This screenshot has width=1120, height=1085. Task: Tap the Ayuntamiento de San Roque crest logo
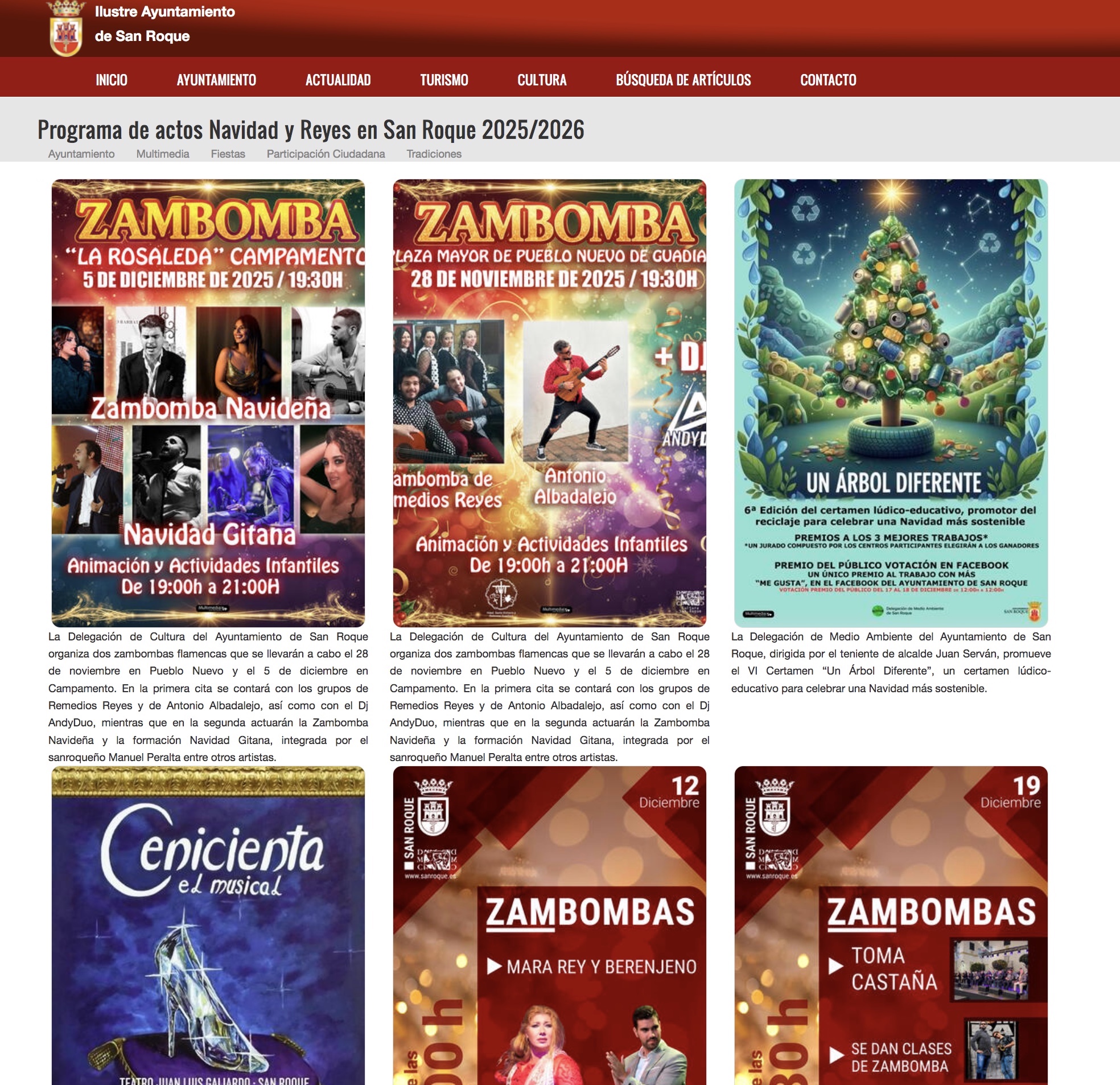pos(65,30)
